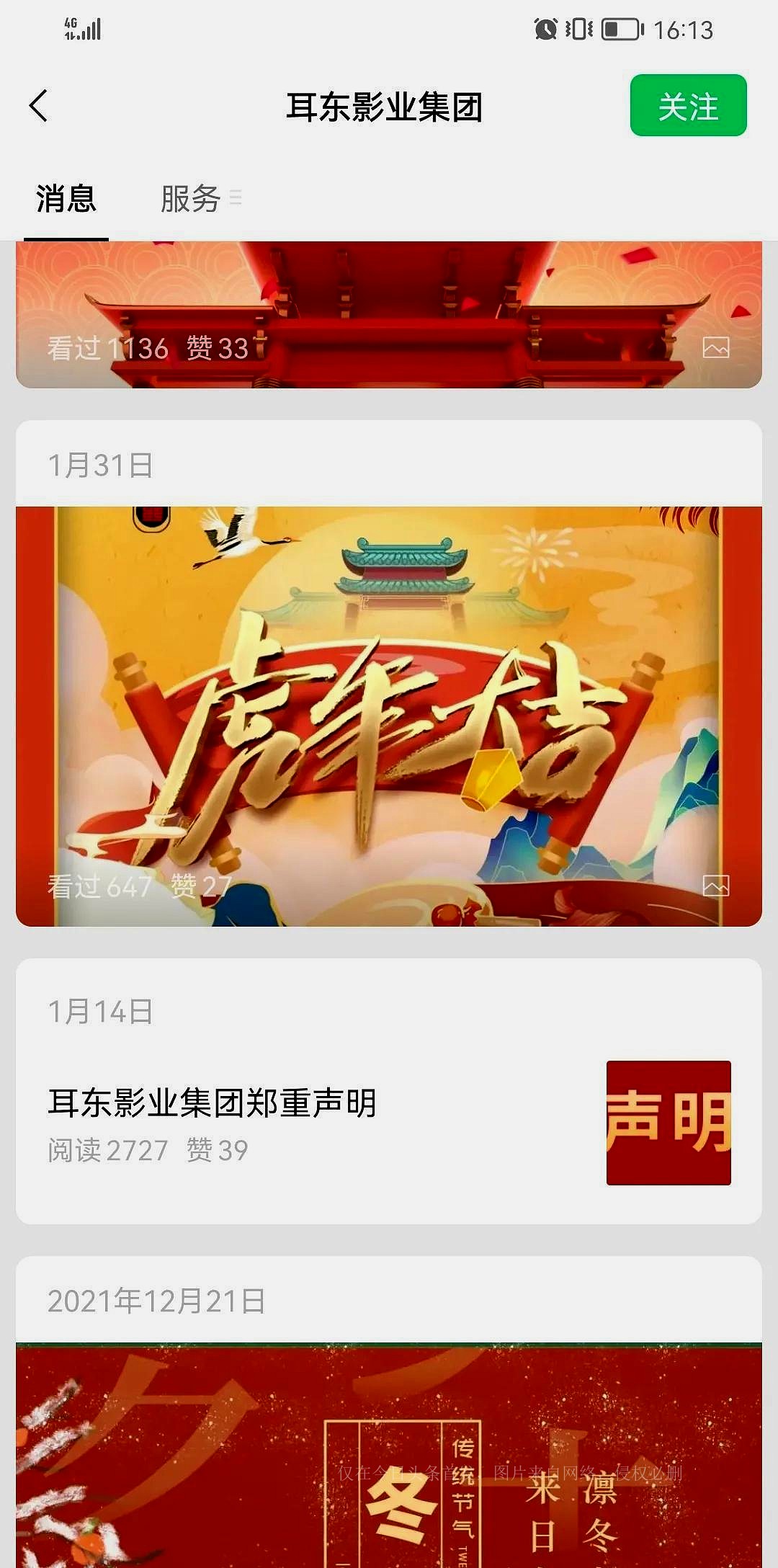Go back using the top-left arrow

(39, 106)
